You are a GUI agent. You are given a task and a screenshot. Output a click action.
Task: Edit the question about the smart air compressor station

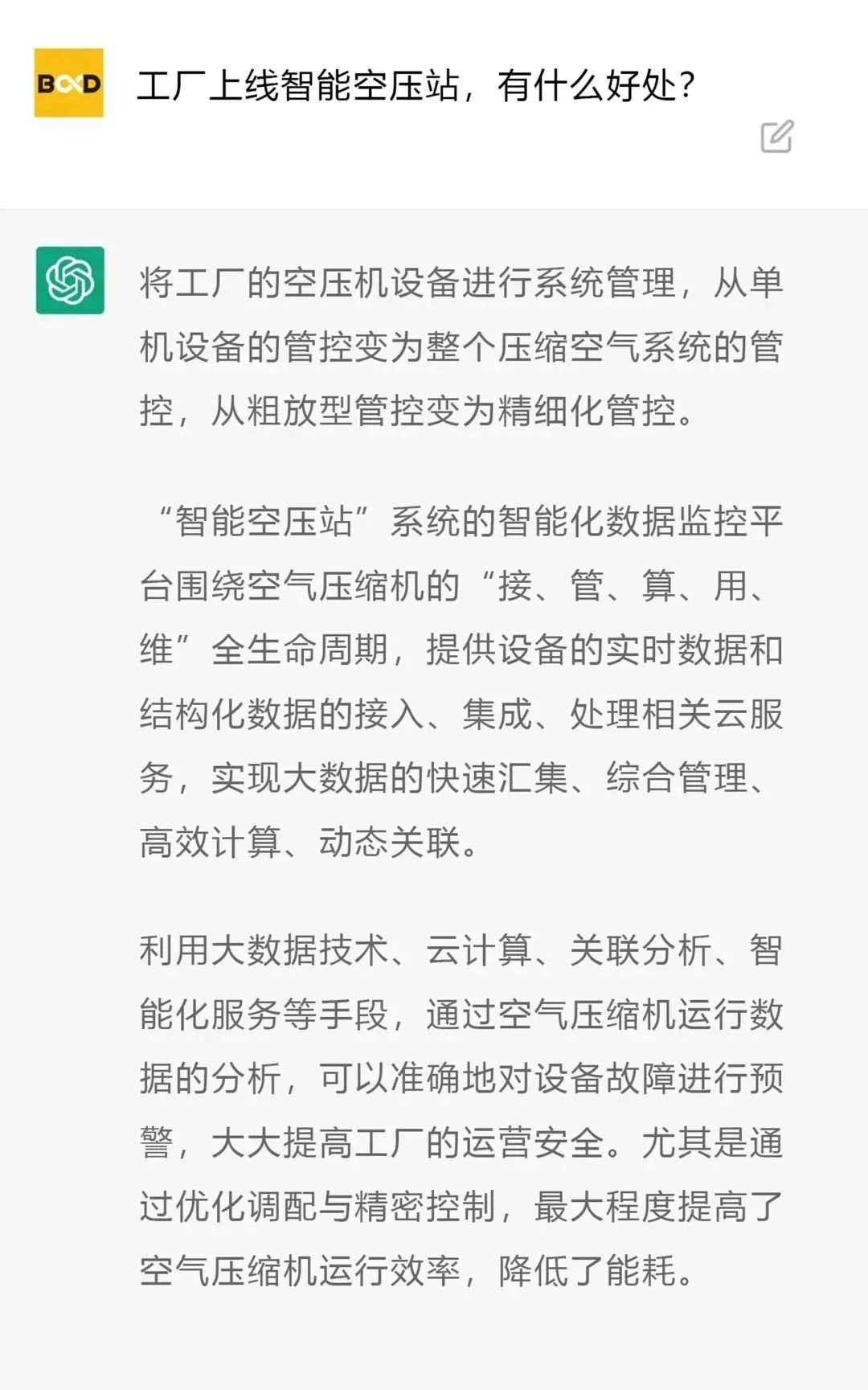pos(776,137)
